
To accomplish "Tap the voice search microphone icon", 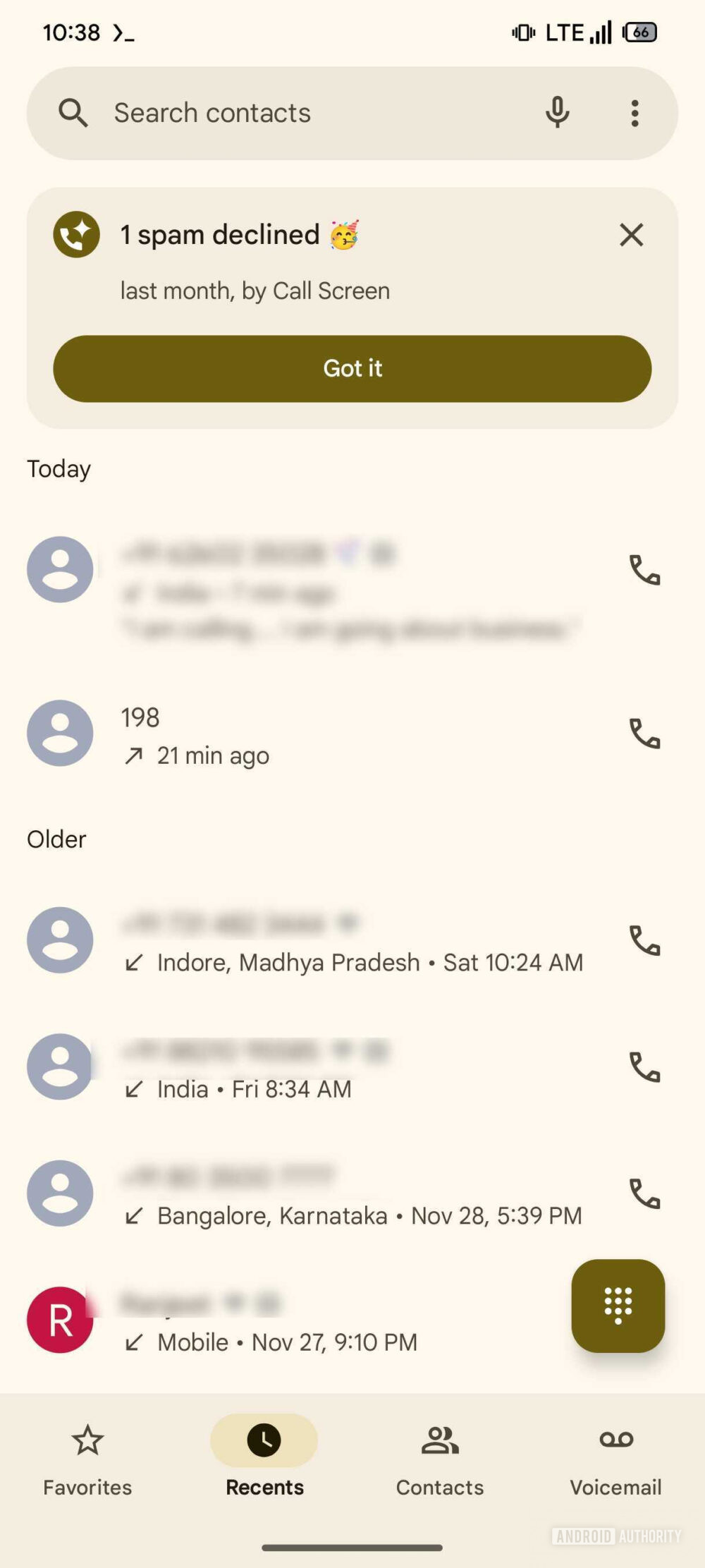I will [x=558, y=113].
